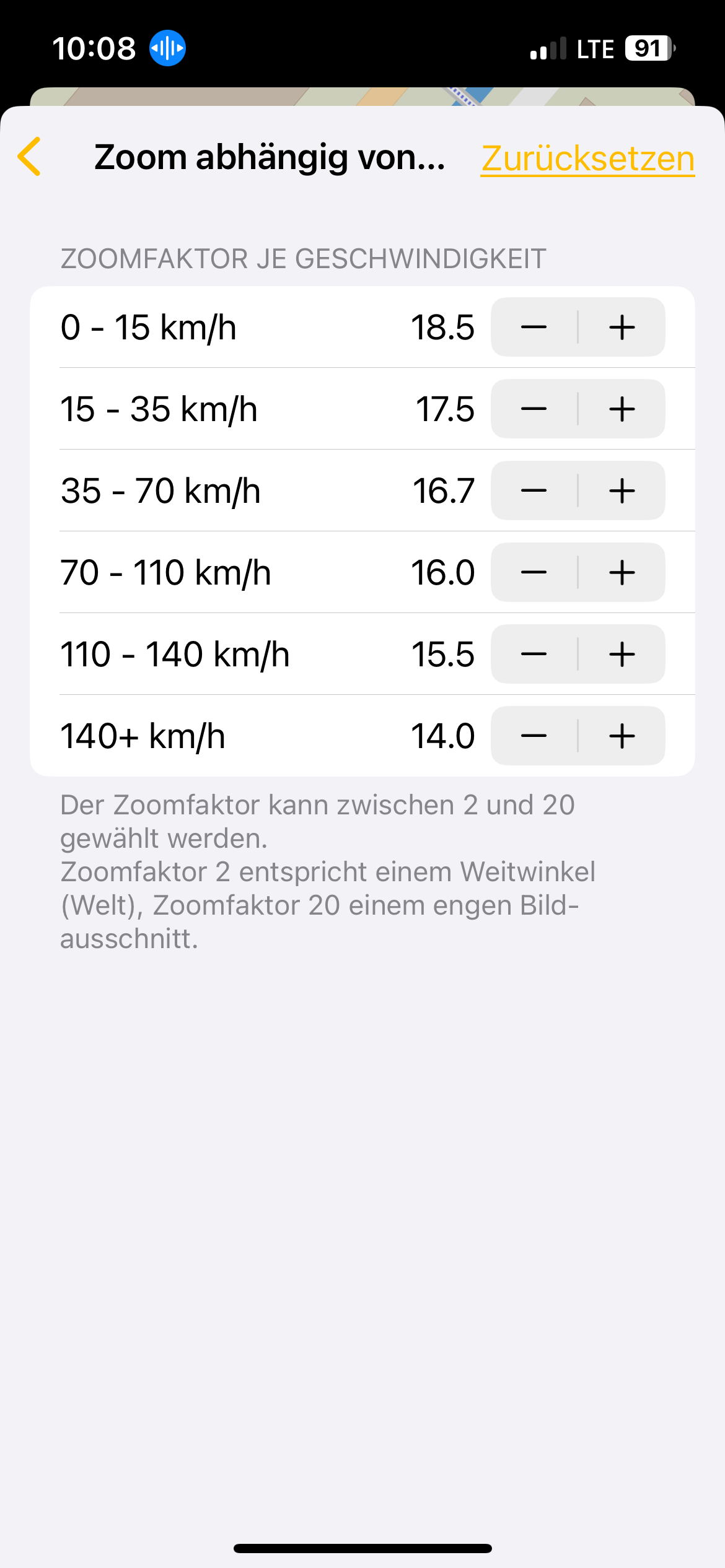Go back using the yellow arrow
The image size is (725, 1568).
point(30,157)
